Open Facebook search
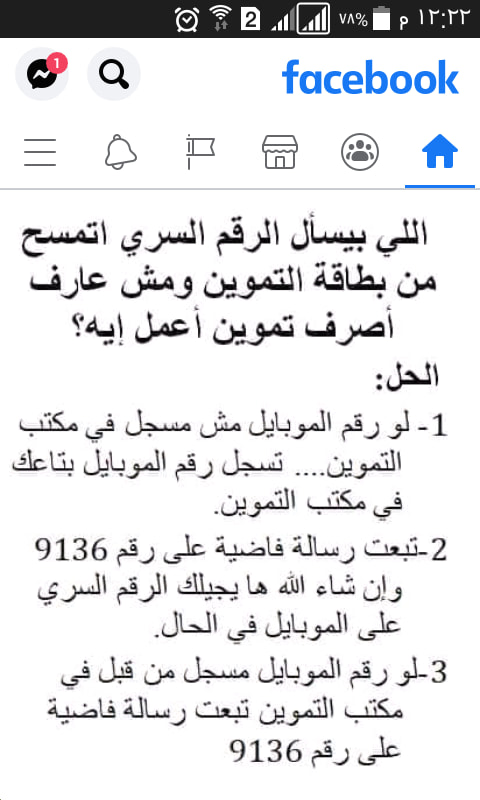Image resolution: width=480 pixels, height=800 pixels. pyautogui.click(x=114, y=74)
